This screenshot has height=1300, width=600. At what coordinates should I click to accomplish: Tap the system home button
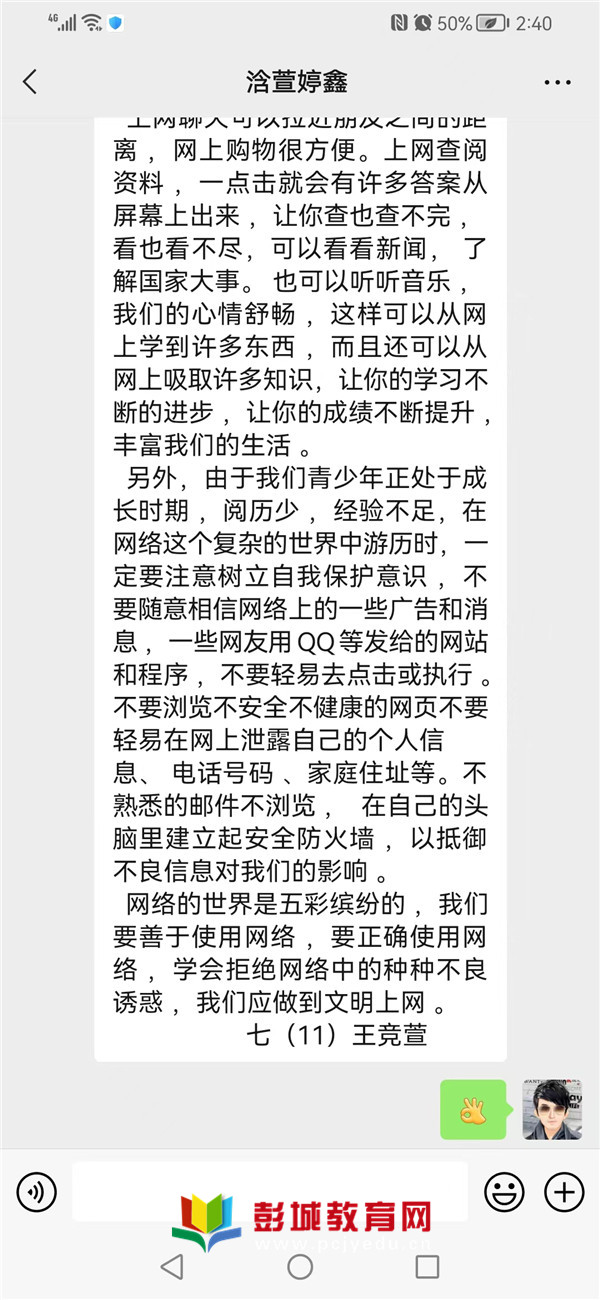coord(300,1267)
